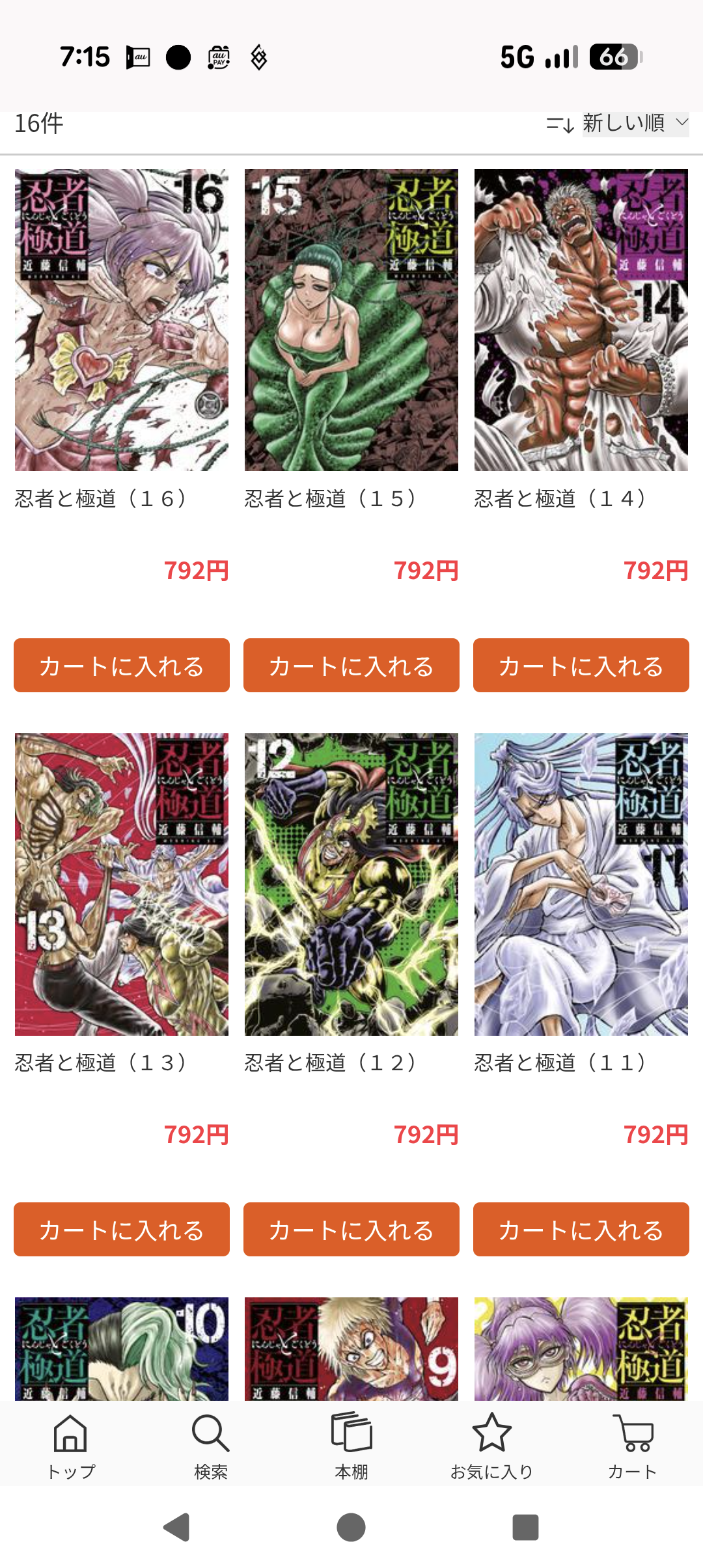Open the 本棚 bookshelf tab

point(351,1446)
